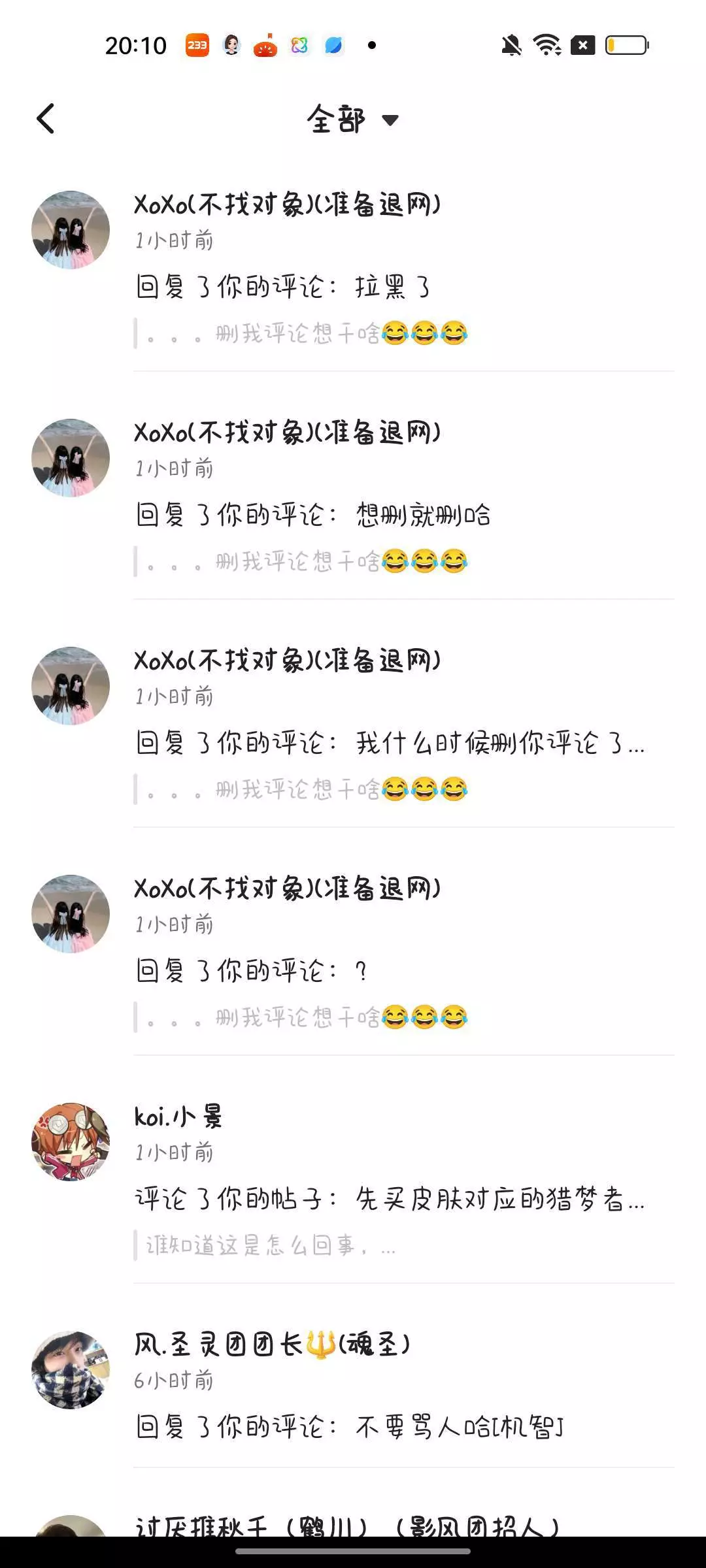Tap XoXo's avatar beside the 拉黑了 reply
Screen dimensions: 706x1568
(71, 229)
